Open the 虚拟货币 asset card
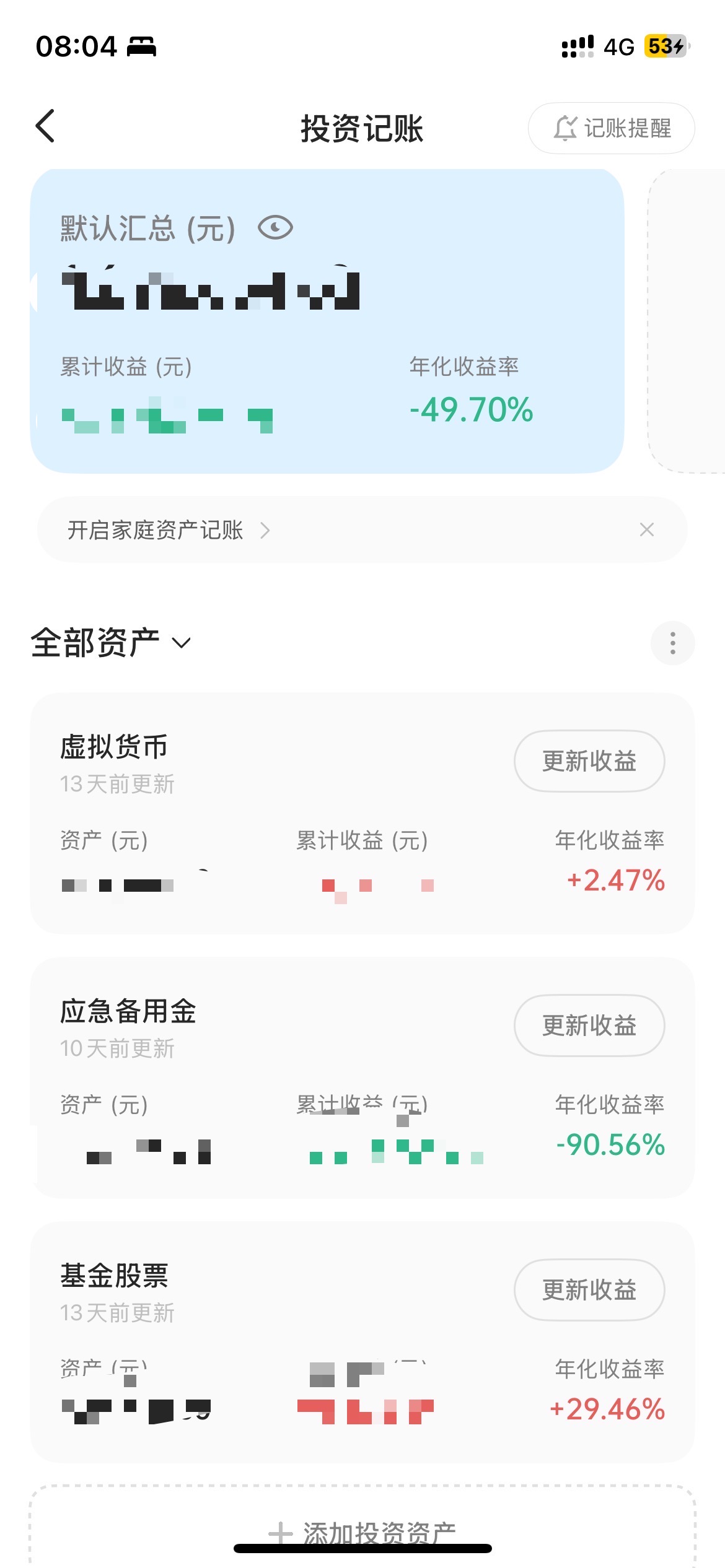Screen dimensions: 725x1568 tap(362, 813)
